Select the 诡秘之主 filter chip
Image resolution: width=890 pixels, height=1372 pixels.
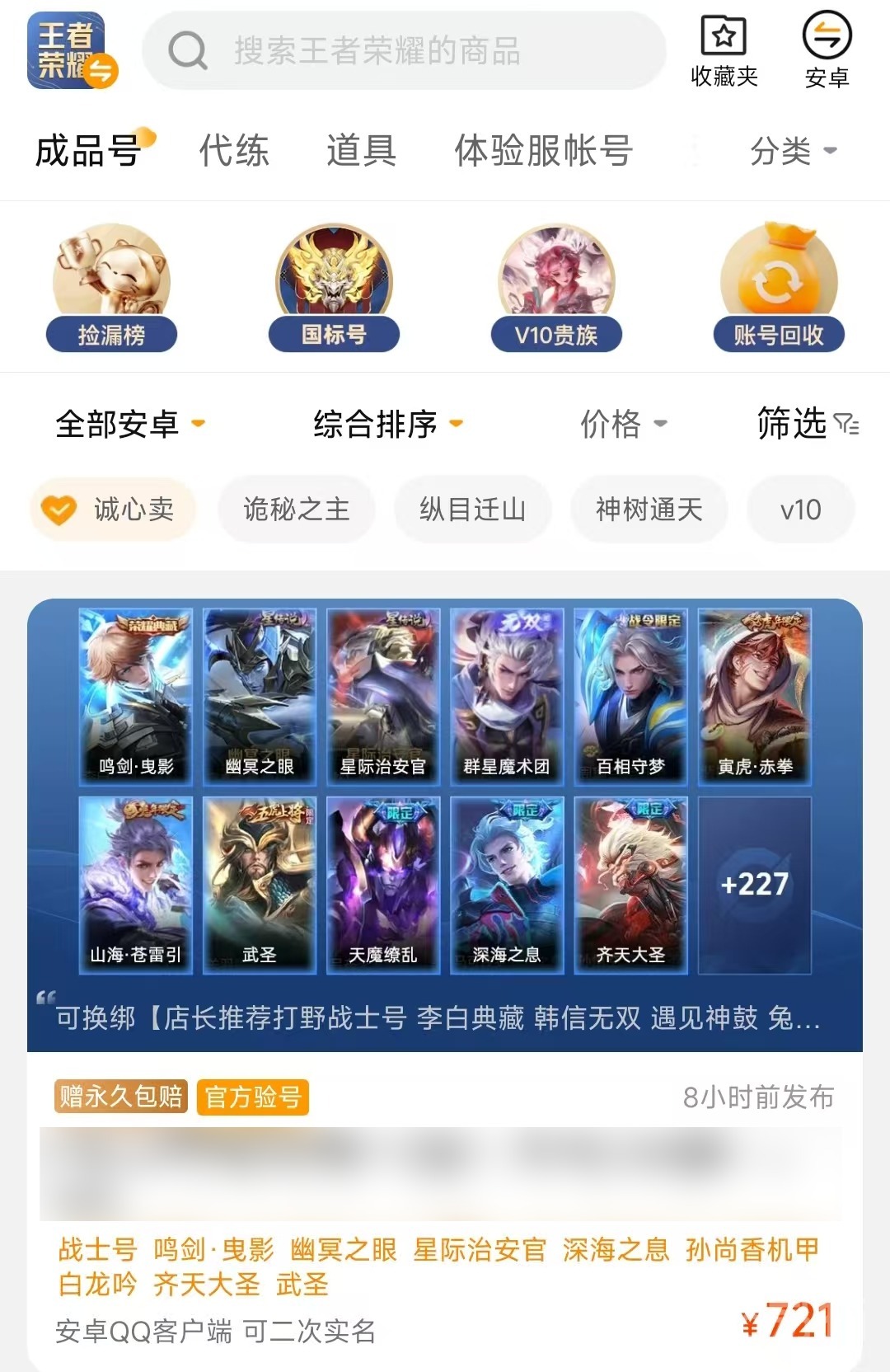coord(296,510)
